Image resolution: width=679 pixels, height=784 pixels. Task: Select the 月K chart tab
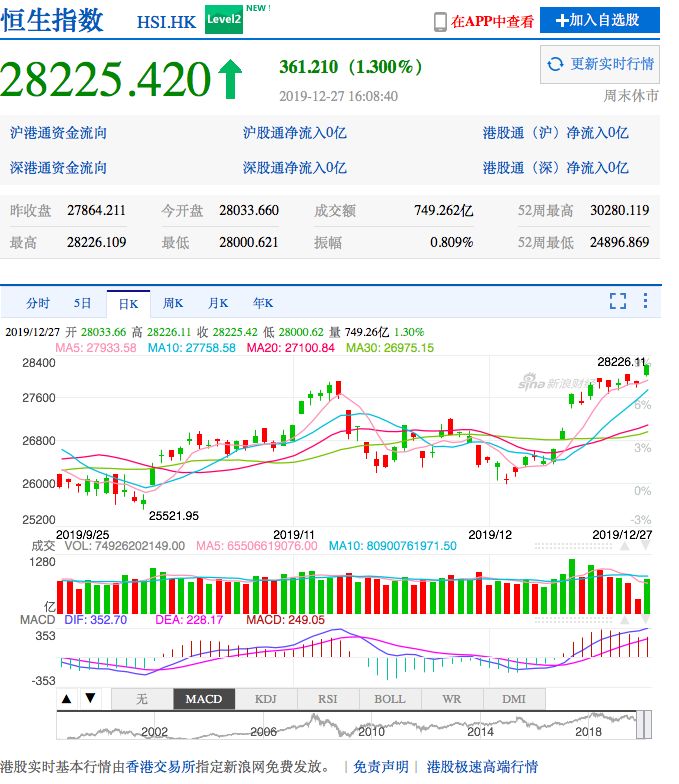coord(218,303)
